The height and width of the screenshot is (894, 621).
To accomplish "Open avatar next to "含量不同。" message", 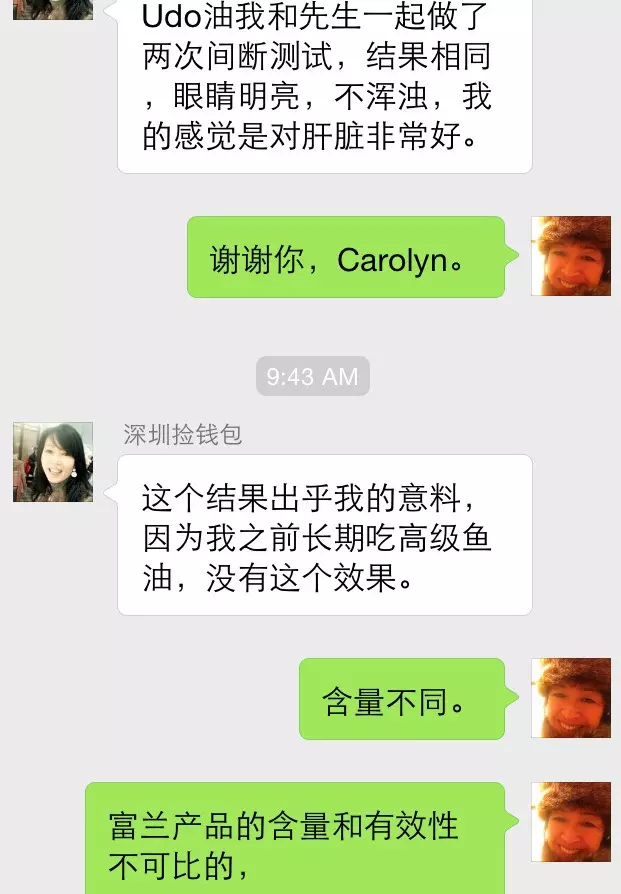I will click(x=570, y=697).
